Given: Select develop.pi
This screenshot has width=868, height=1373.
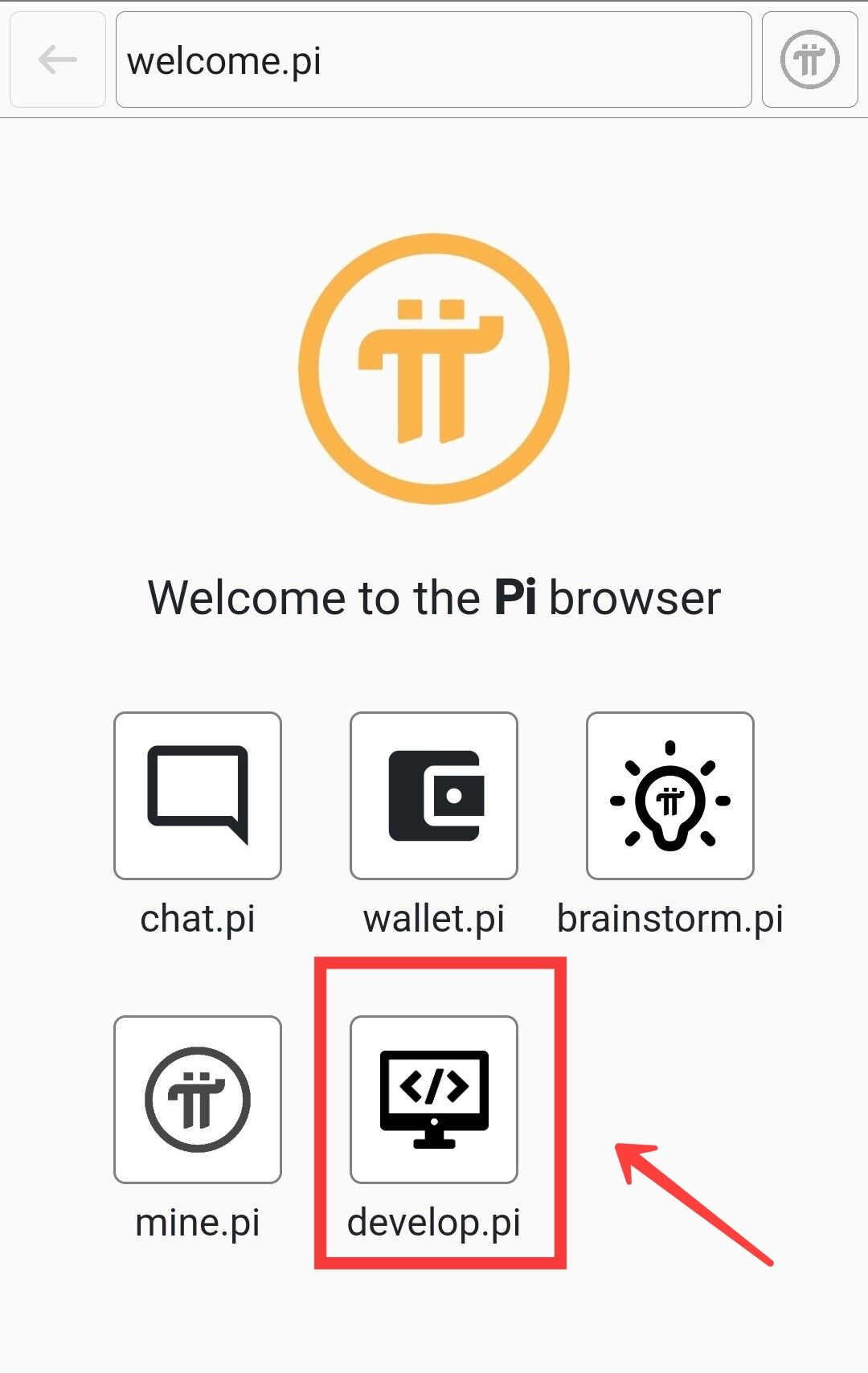Looking at the screenshot, I should (434, 1100).
